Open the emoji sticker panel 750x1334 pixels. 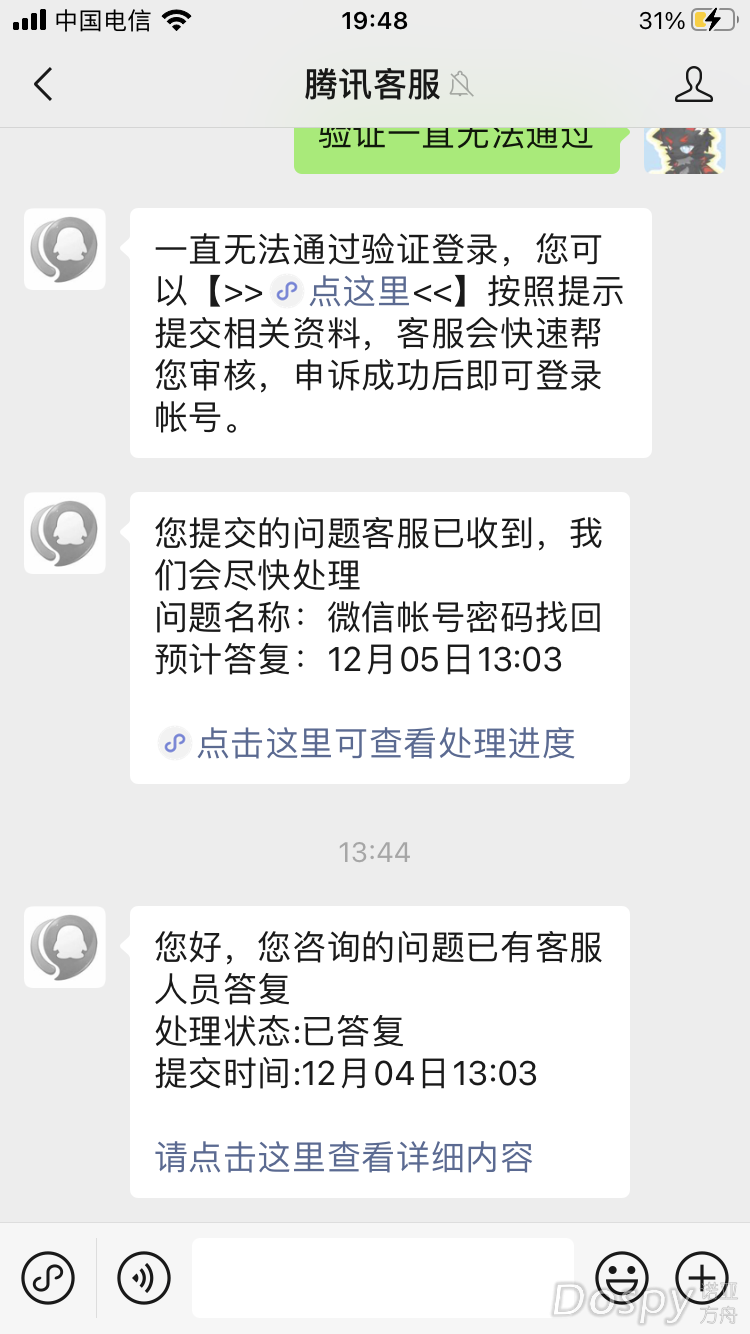[x=622, y=1277]
